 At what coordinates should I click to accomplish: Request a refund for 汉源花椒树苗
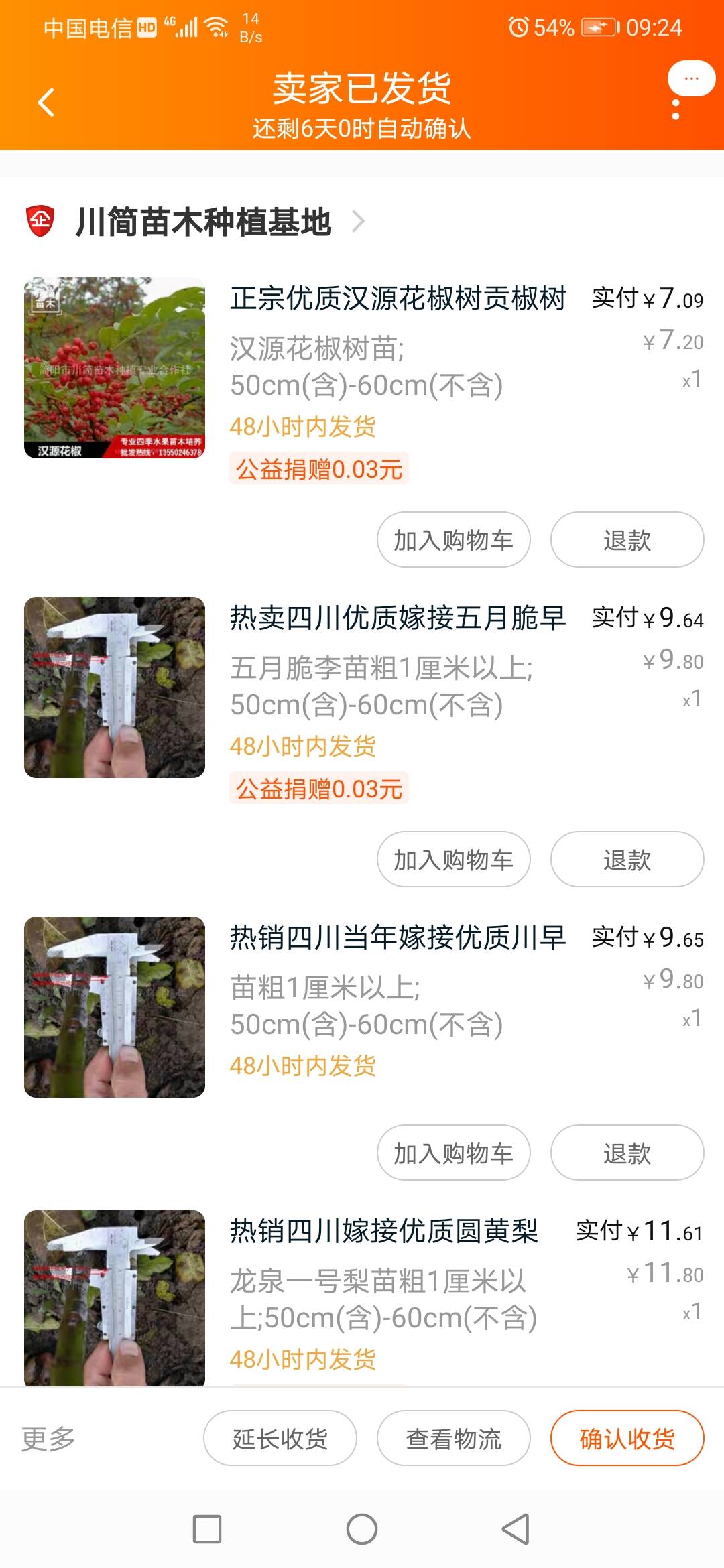pos(627,539)
